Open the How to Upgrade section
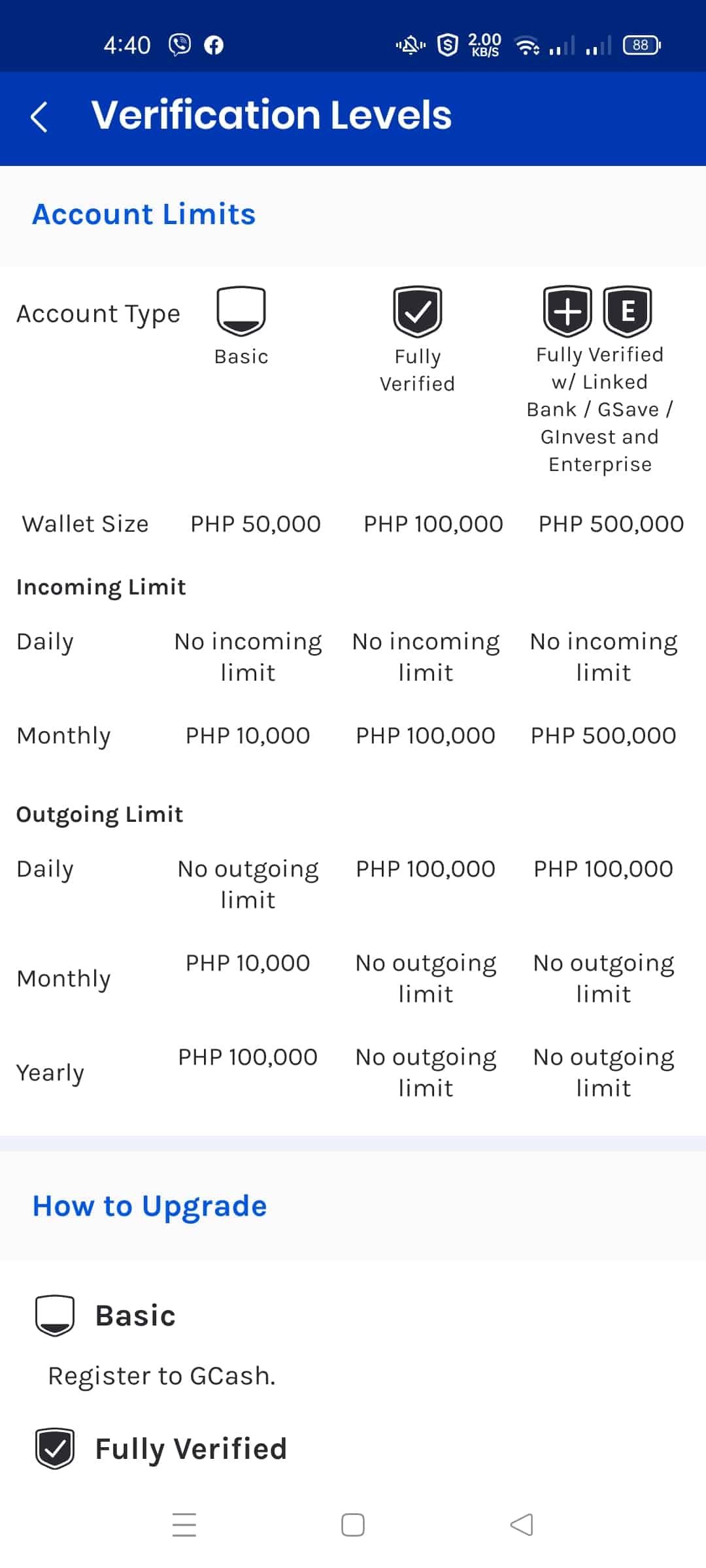706x1568 pixels. click(x=149, y=1205)
